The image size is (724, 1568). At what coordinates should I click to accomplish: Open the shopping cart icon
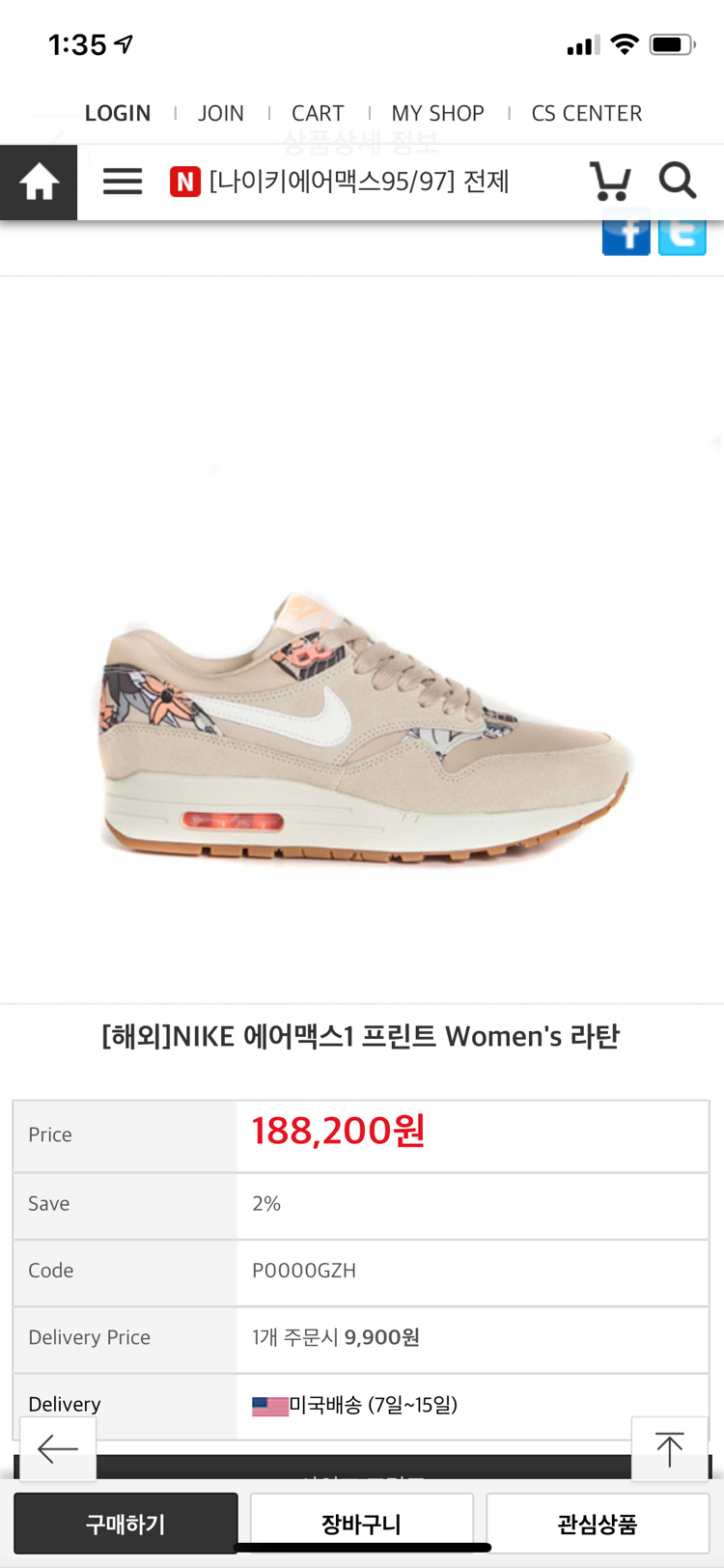pyautogui.click(x=610, y=181)
